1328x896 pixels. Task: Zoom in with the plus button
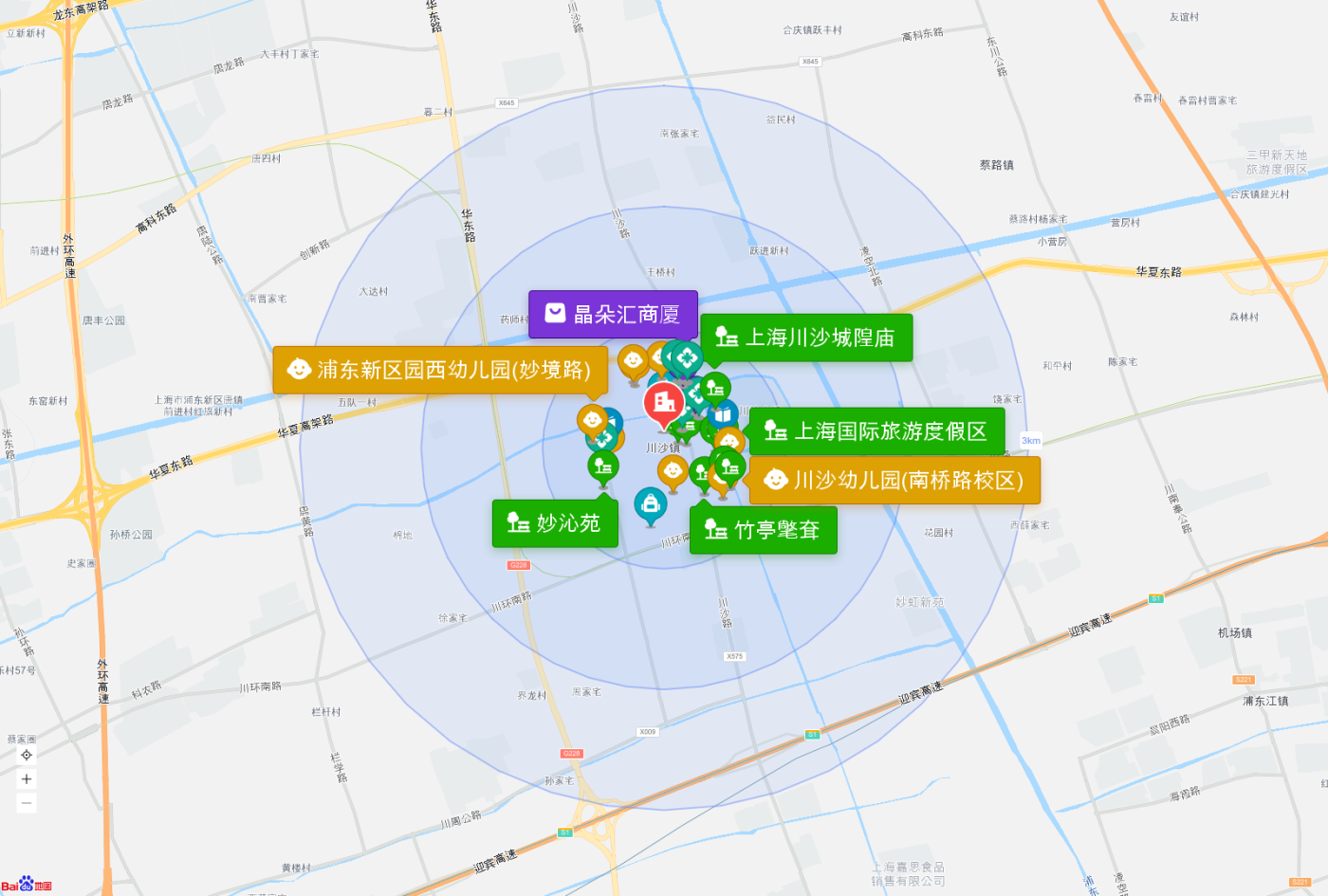point(27,779)
